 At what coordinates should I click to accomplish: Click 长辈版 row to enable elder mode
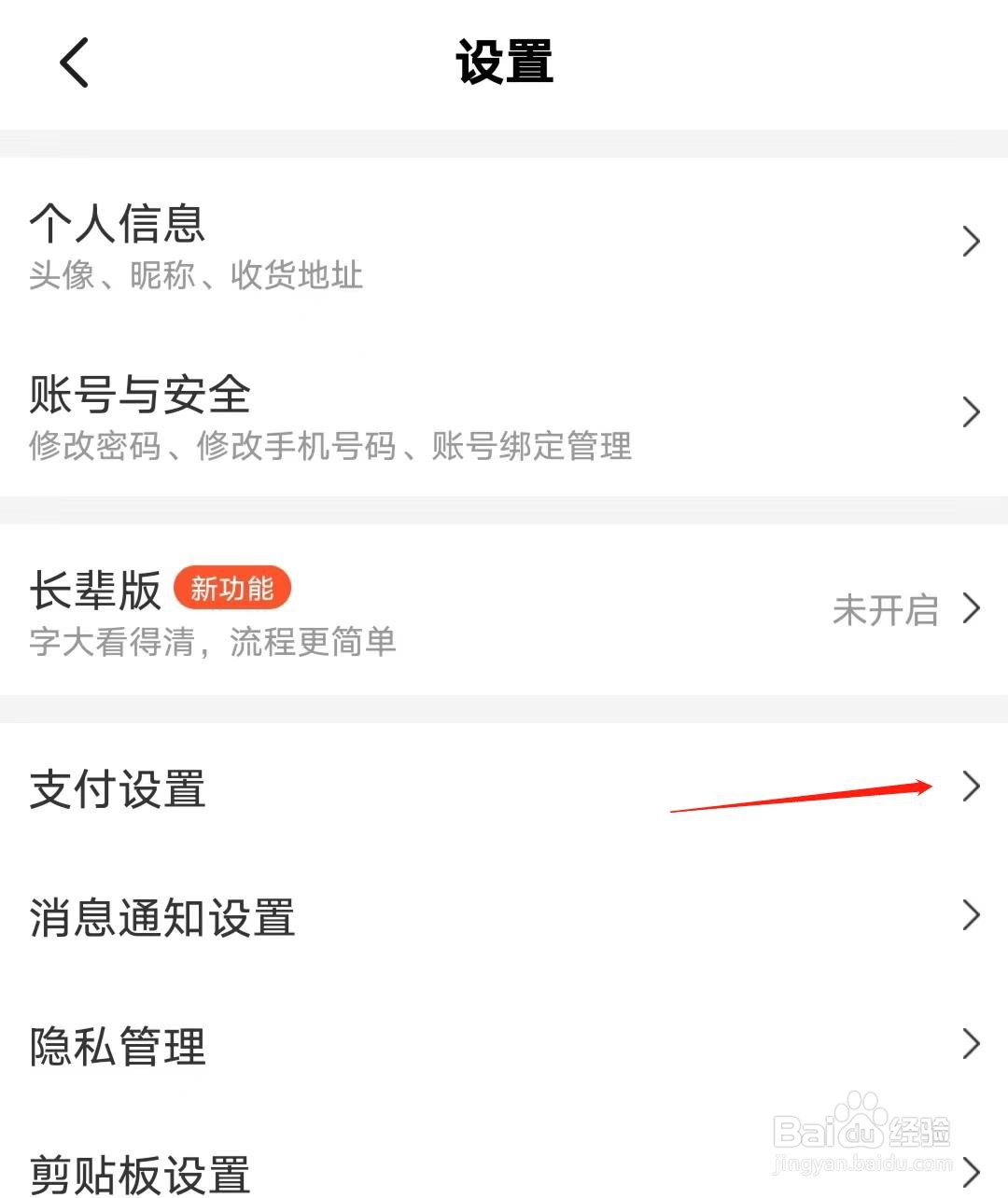[x=93, y=590]
